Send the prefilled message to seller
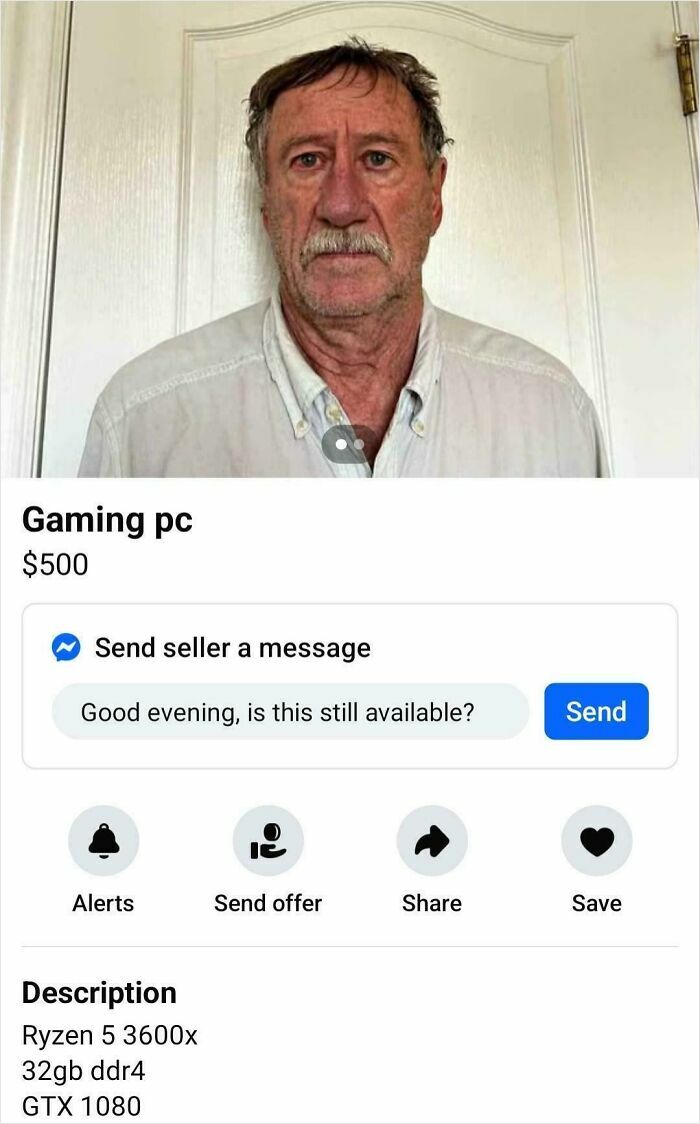The height and width of the screenshot is (1124, 700). pos(596,711)
